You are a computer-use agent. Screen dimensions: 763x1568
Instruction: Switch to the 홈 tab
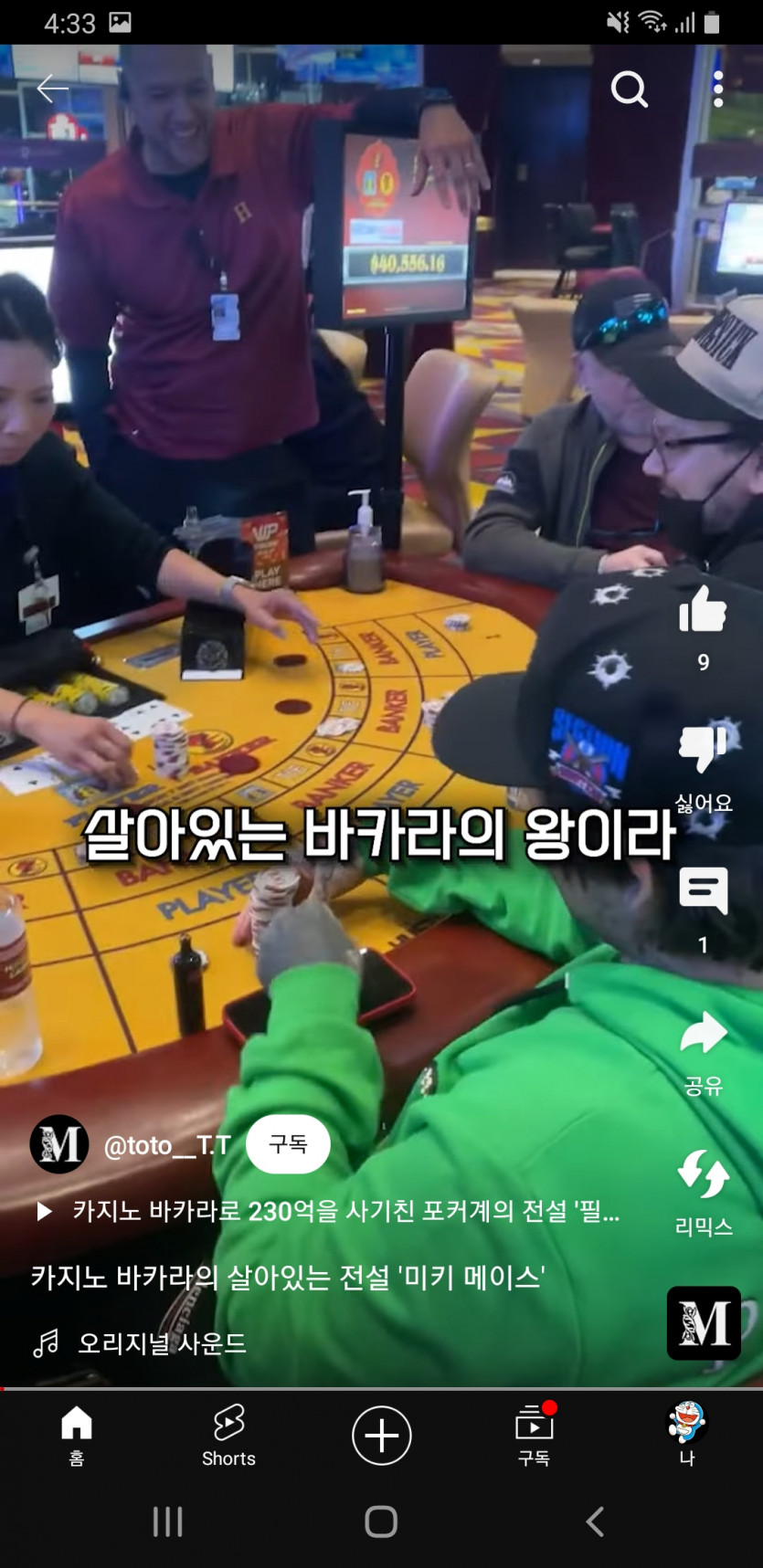[x=77, y=1434]
